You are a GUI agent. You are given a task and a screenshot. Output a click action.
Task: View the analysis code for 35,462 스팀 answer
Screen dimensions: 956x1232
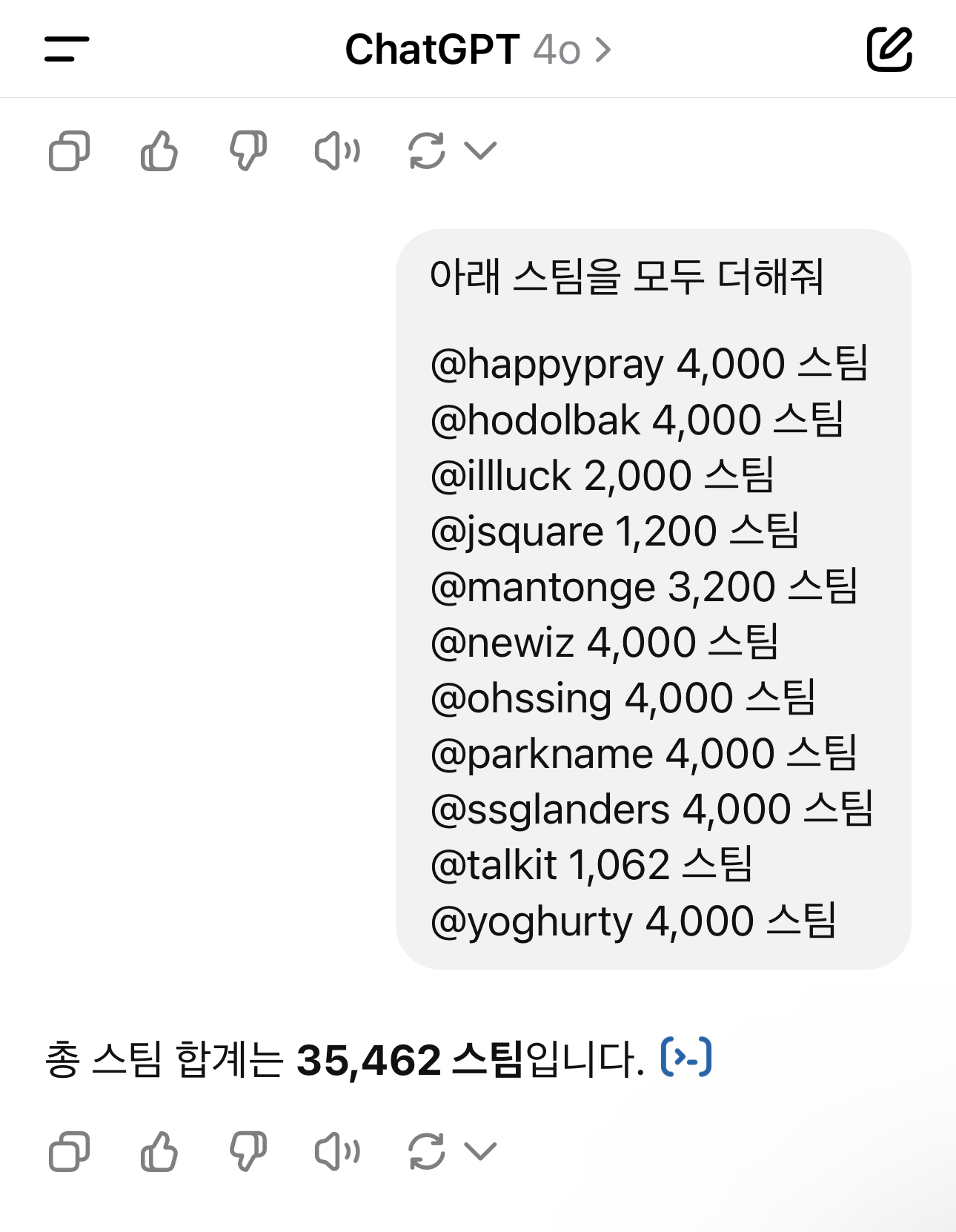686,1057
